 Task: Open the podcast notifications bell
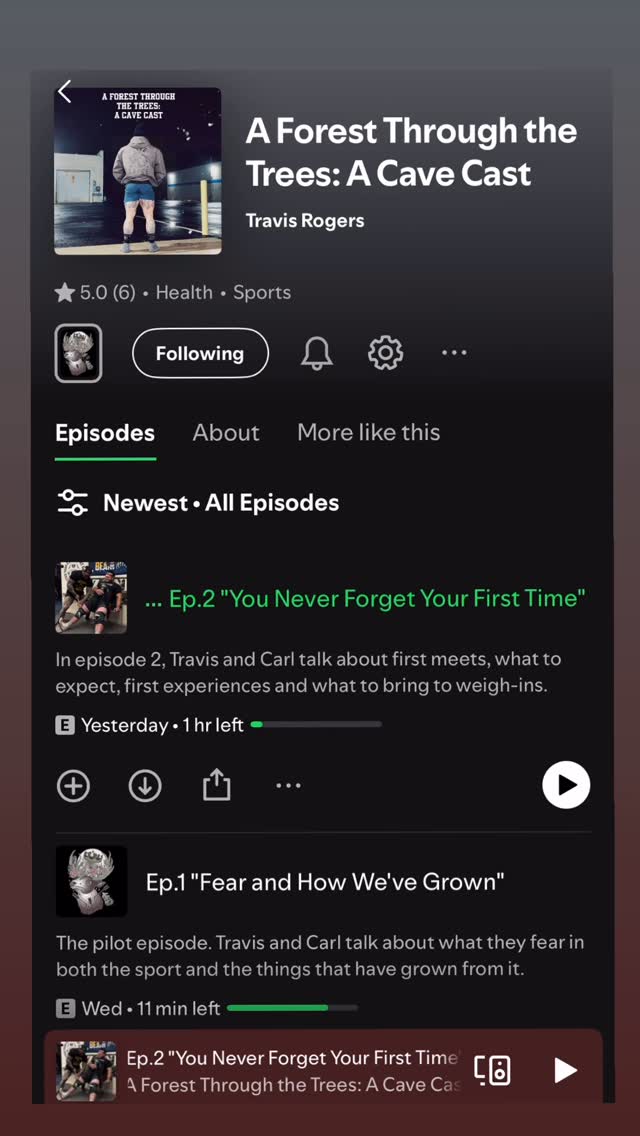pyautogui.click(x=317, y=353)
